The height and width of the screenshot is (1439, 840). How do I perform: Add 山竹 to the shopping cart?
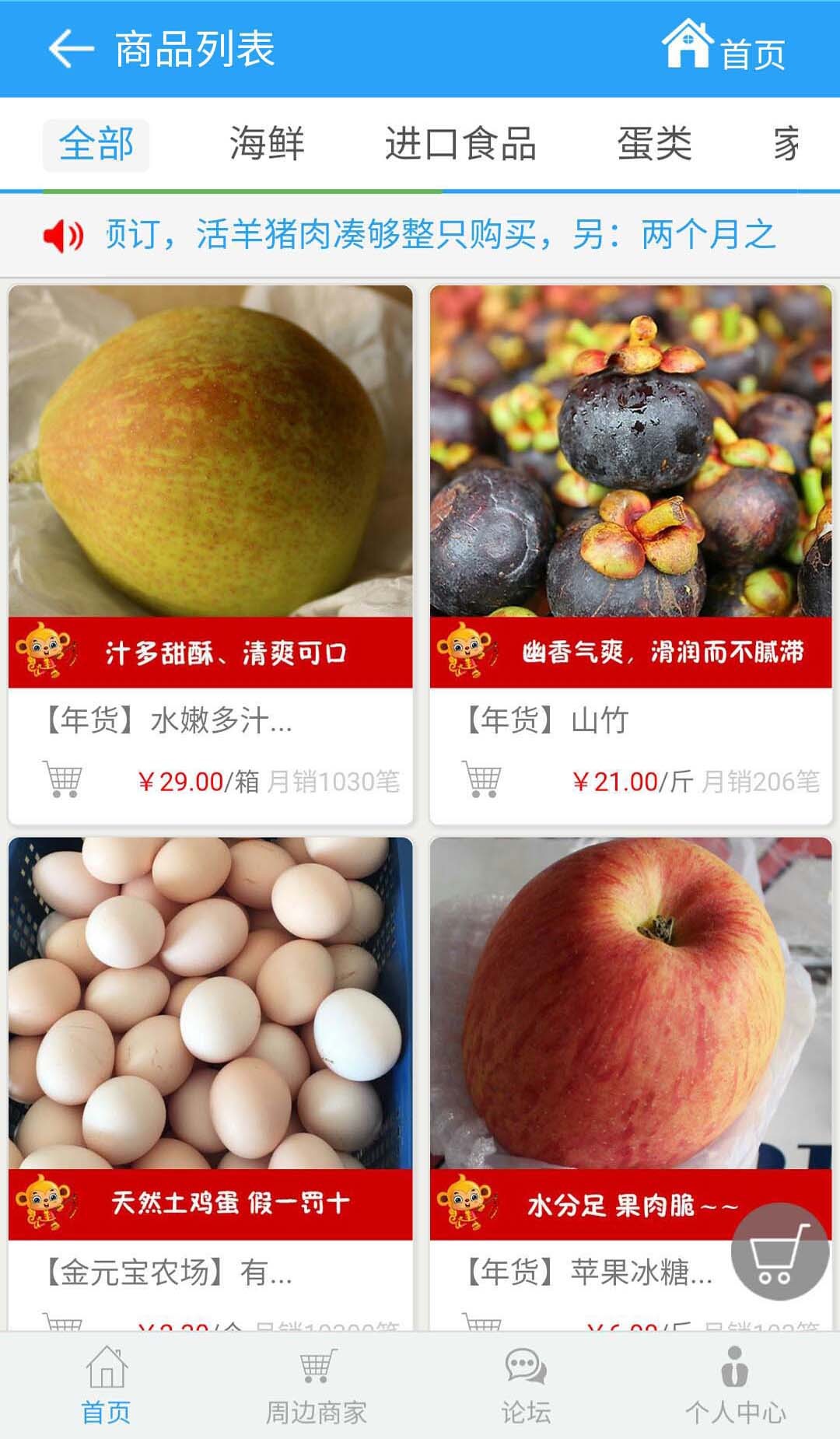(482, 779)
